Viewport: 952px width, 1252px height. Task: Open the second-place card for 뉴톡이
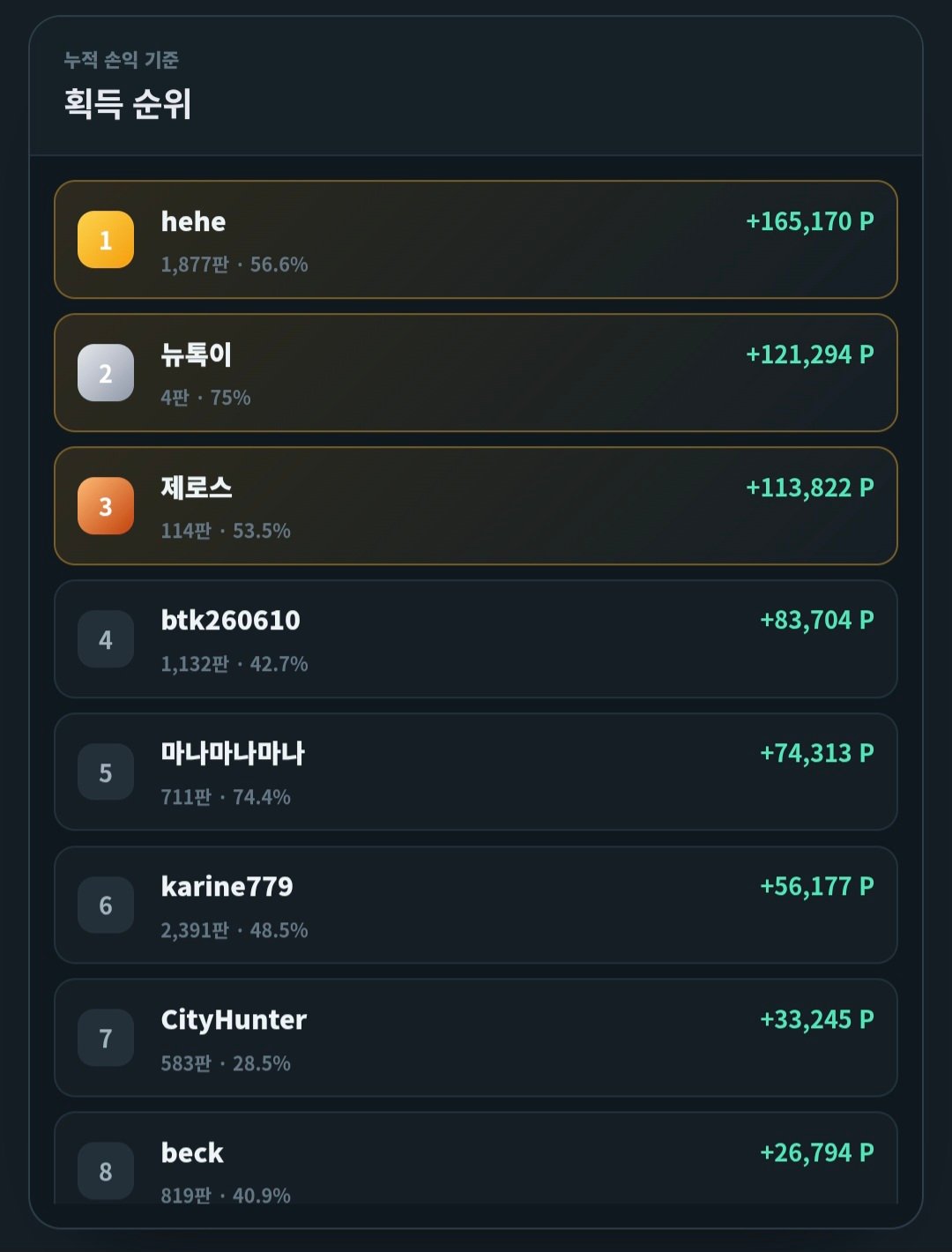pyautogui.click(x=476, y=373)
